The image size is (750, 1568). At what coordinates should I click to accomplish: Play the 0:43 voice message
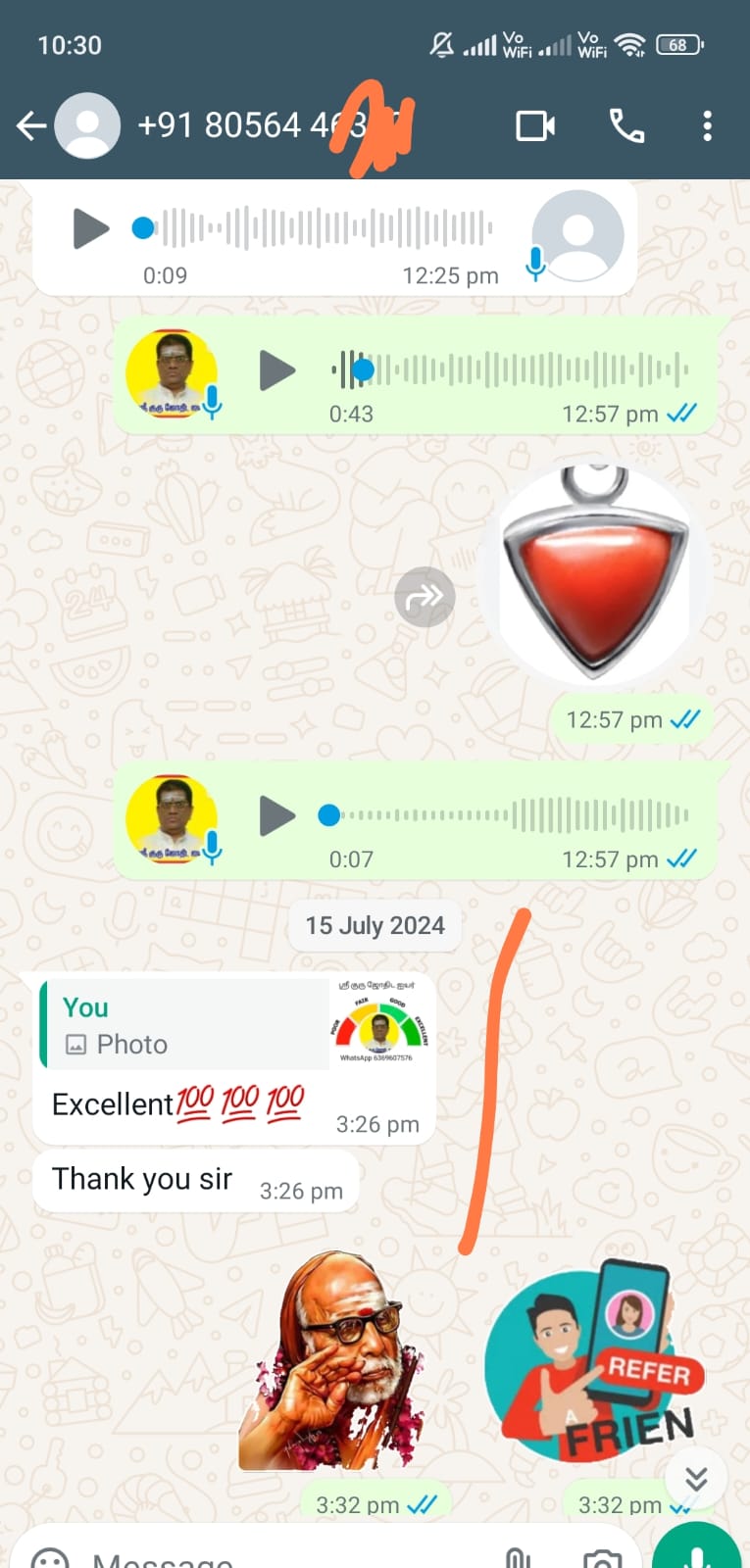click(277, 370)
